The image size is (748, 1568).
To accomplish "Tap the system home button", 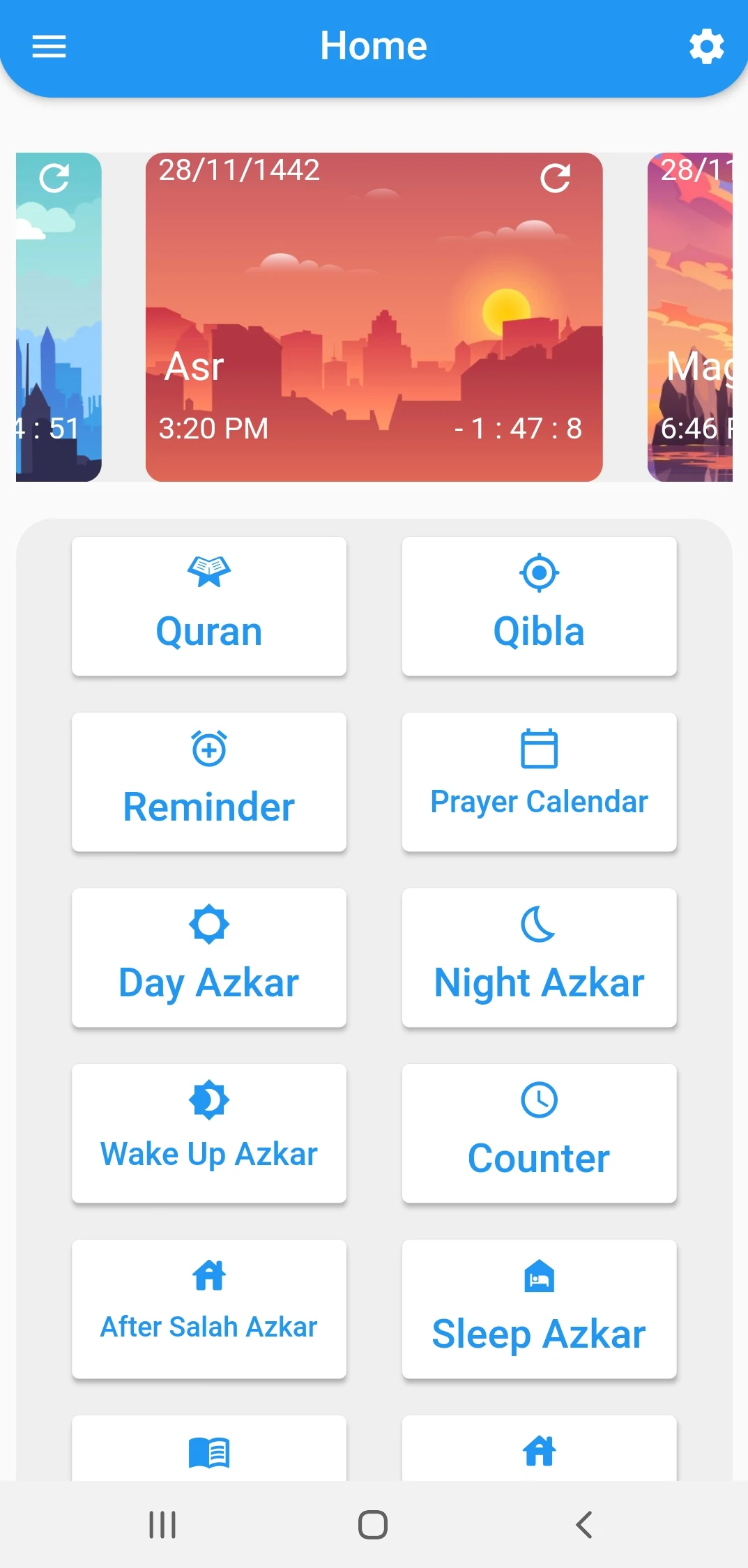I will 373,1525.
